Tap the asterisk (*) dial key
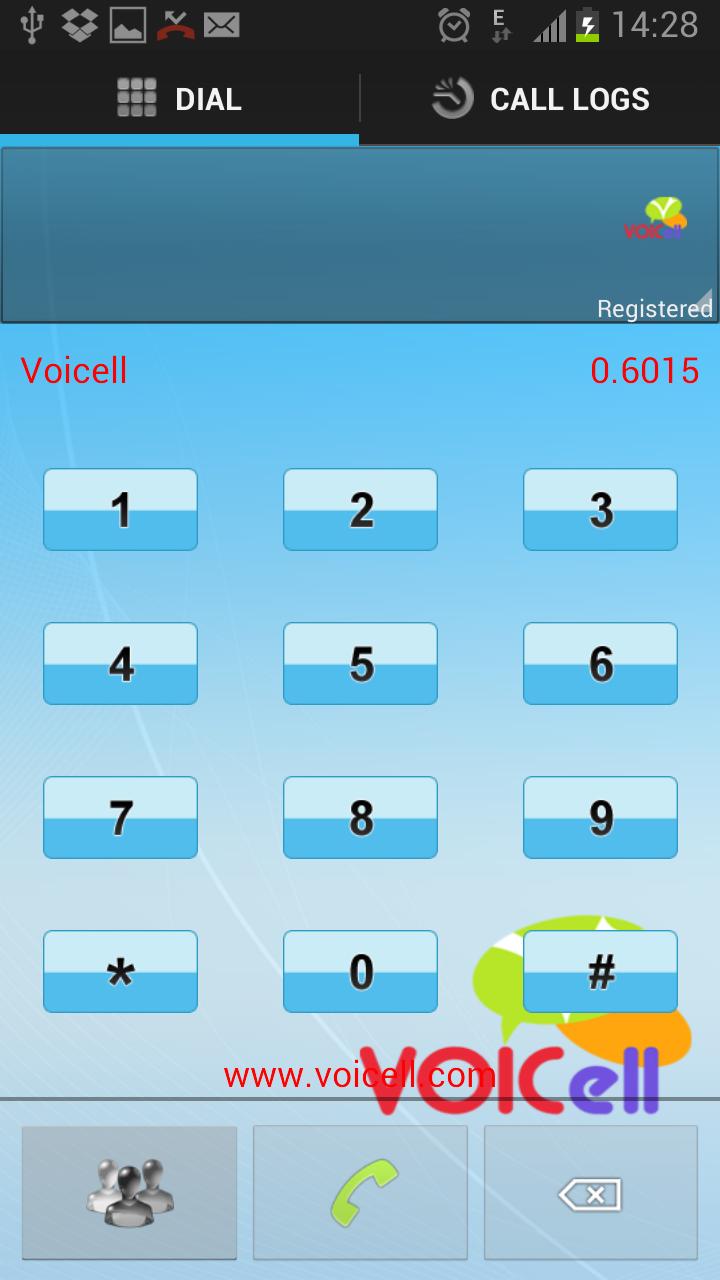This screenshot has width=720, height=1280. click(120, 971)
